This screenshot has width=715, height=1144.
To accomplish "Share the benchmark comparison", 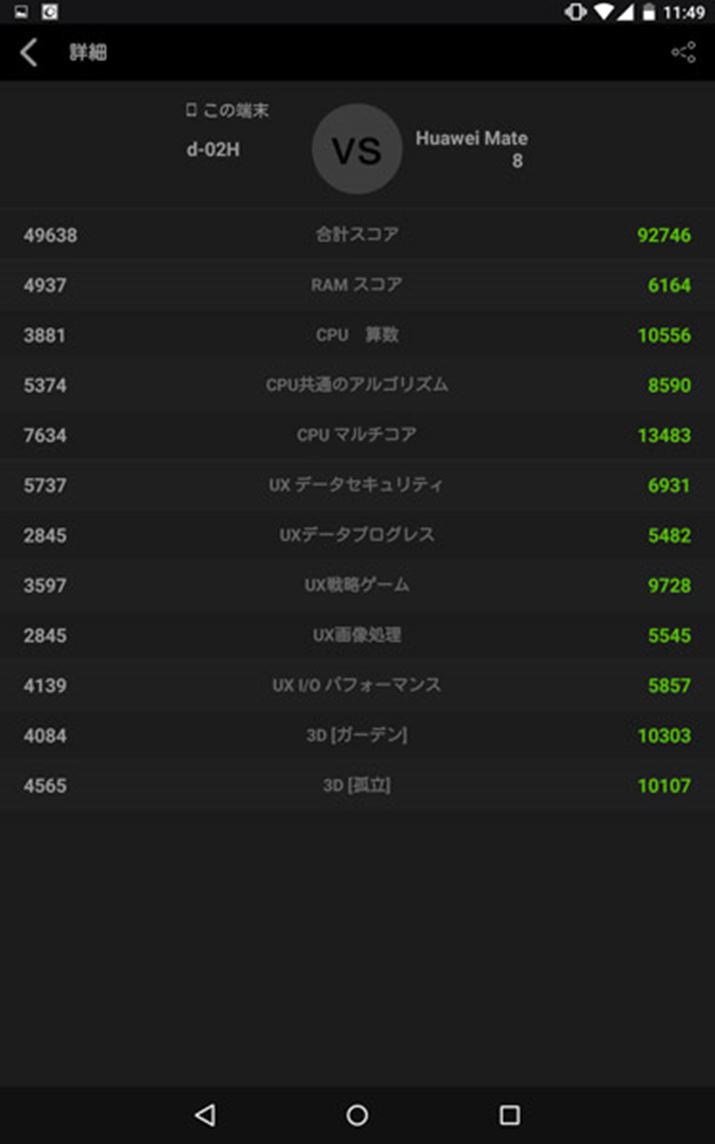I will click(x=683, y=53).
